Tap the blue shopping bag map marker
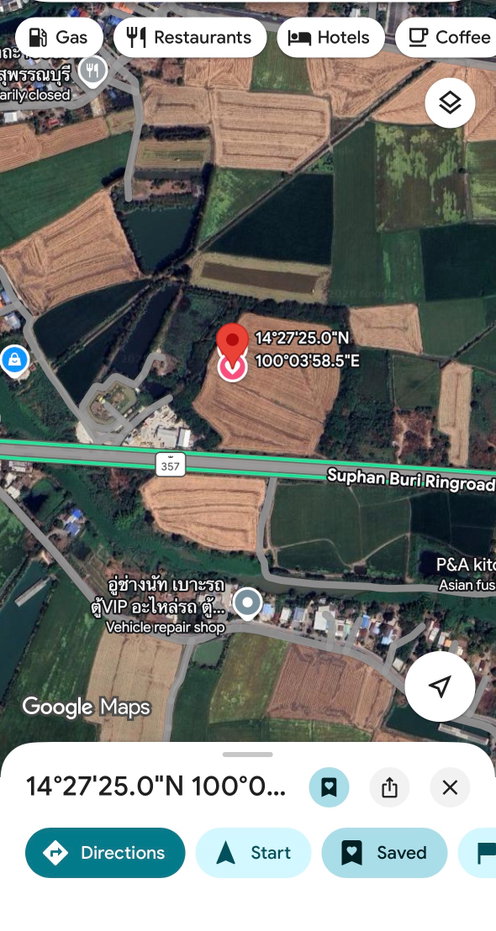This screenshot has width=496, height=931. click(14, 361)
